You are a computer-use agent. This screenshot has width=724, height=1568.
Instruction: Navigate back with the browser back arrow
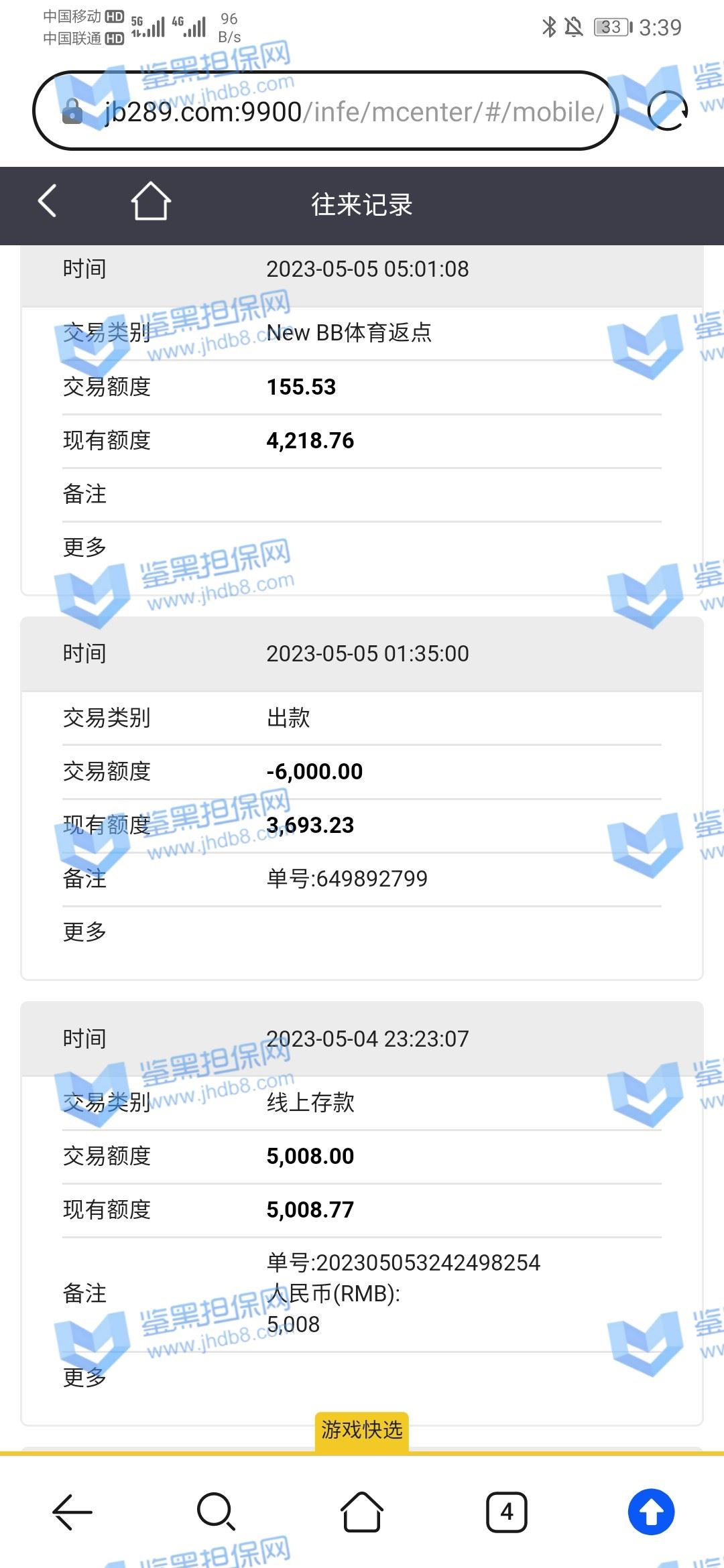(x=72, y=1512)
